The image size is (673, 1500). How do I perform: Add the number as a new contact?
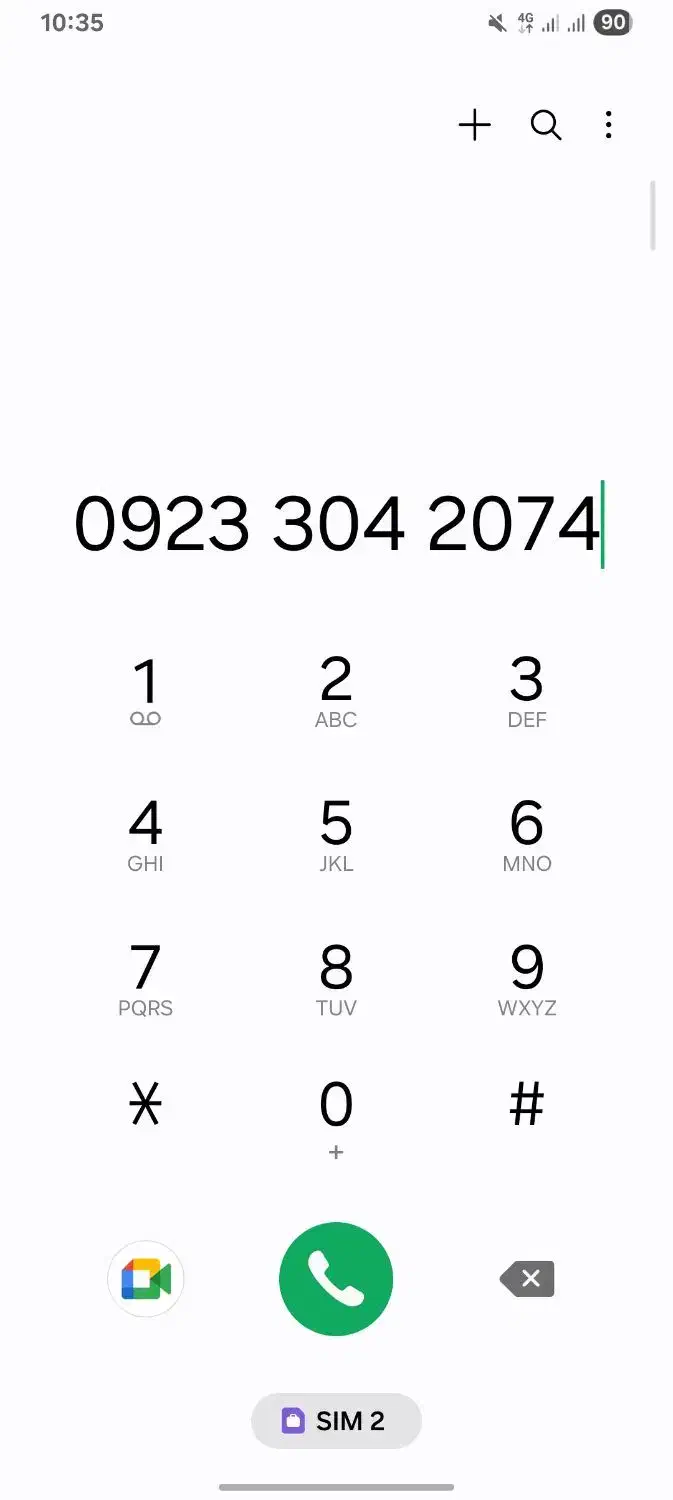pos(474,125)
